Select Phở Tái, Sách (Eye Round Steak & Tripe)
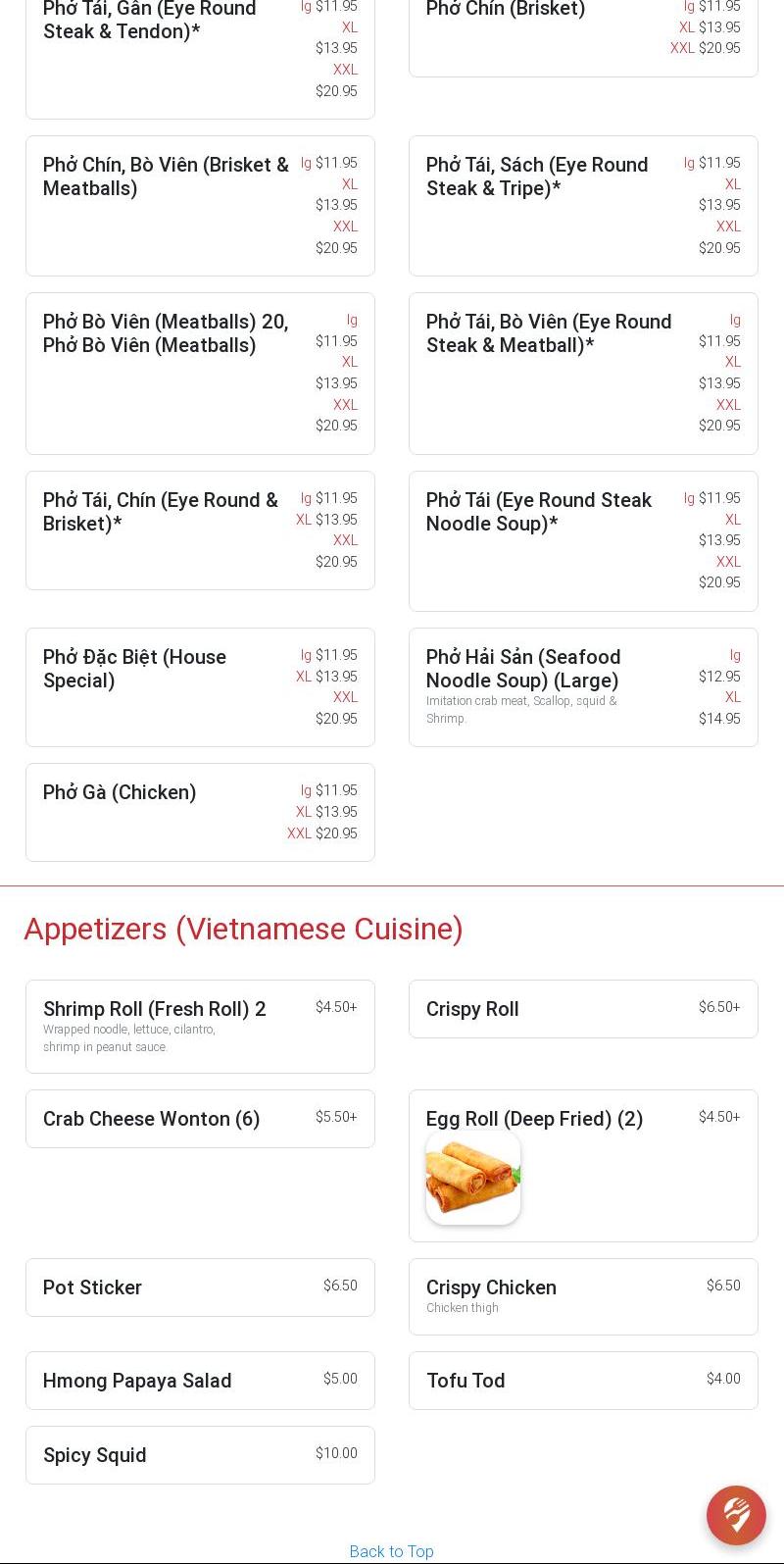 (x=583, y=205)
